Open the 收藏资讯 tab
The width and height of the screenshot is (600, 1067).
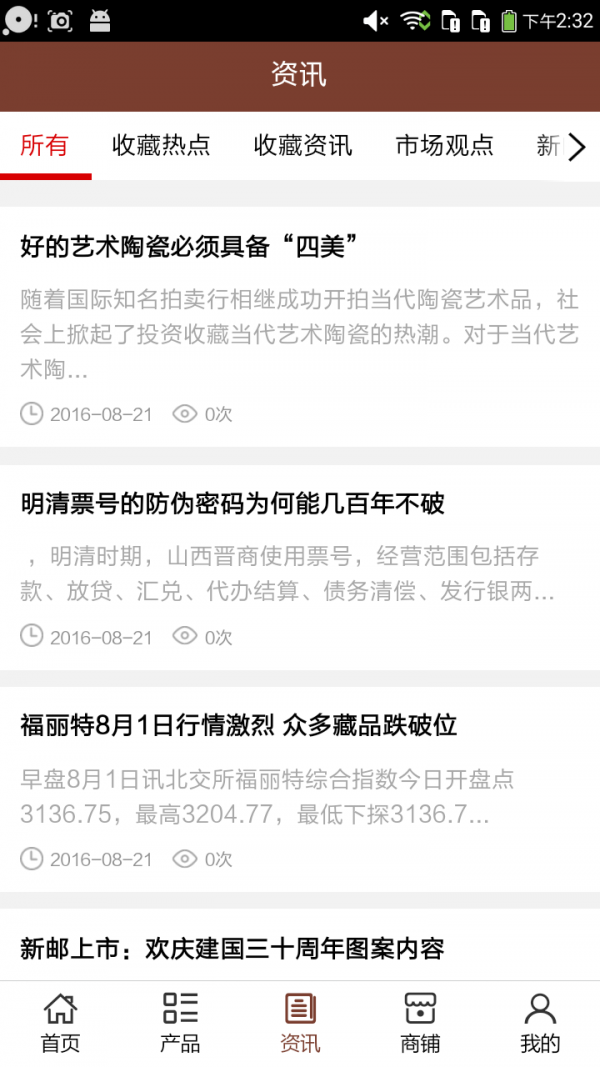coord(303,146)
